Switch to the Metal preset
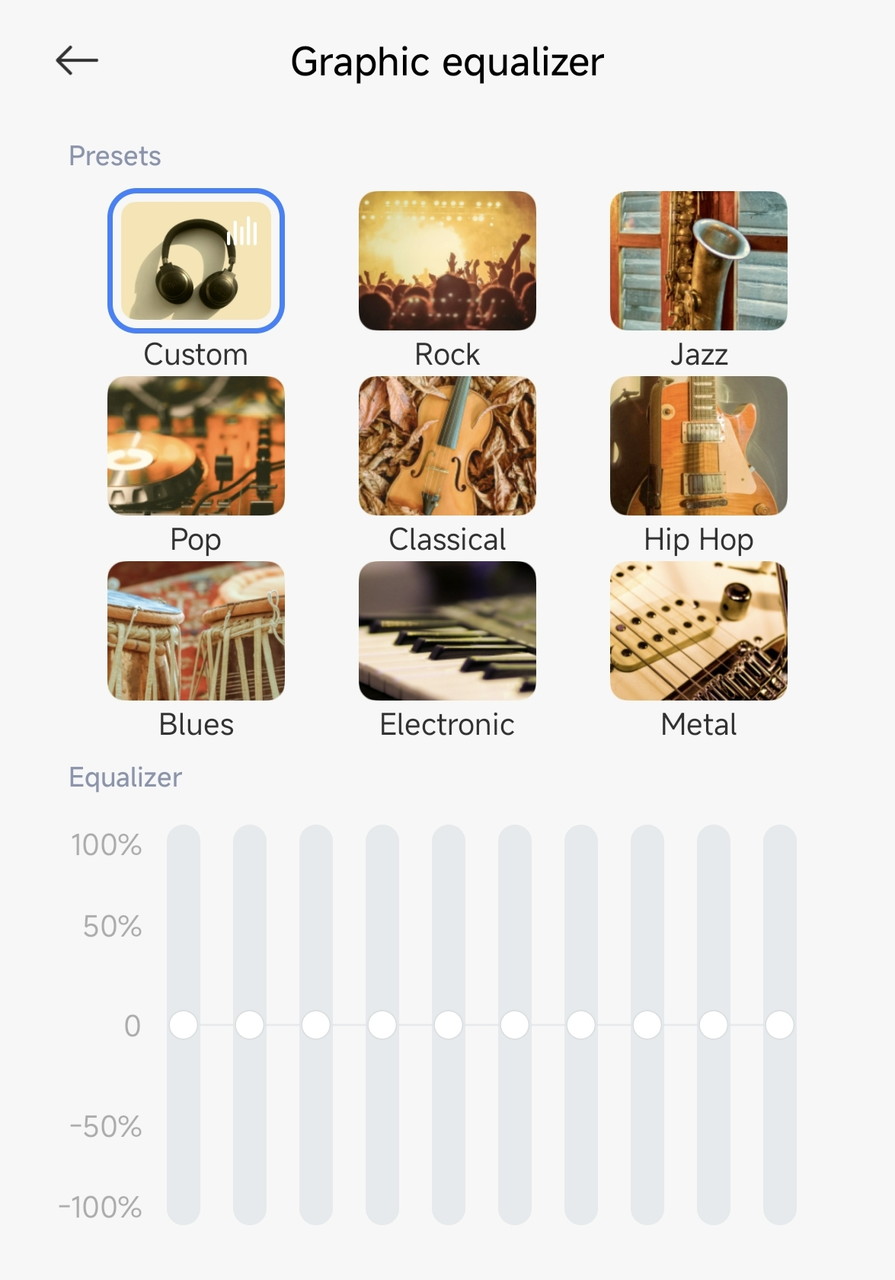The width and height of the screenshot is (895, 1280). coord(698,631)
